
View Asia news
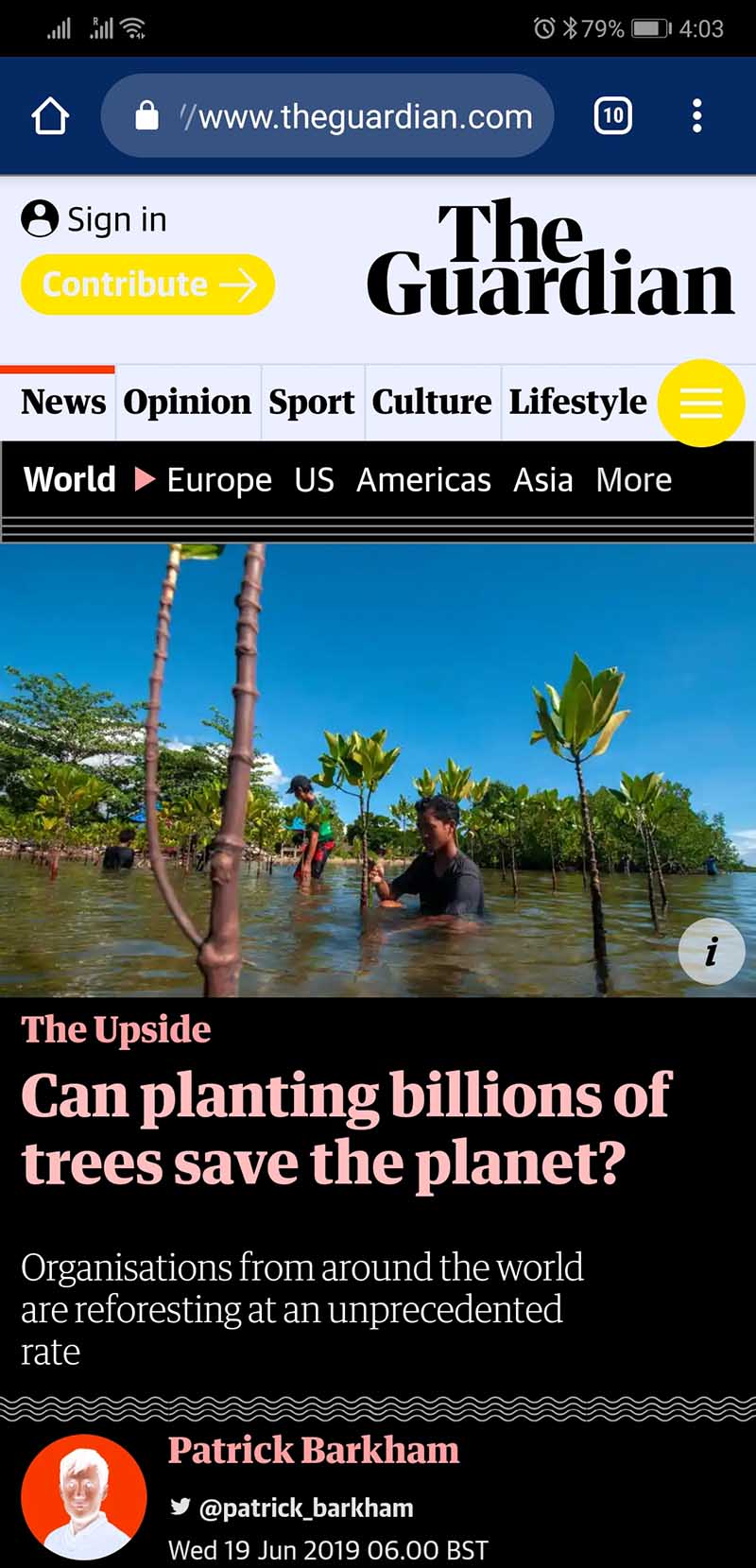[542, 480]
